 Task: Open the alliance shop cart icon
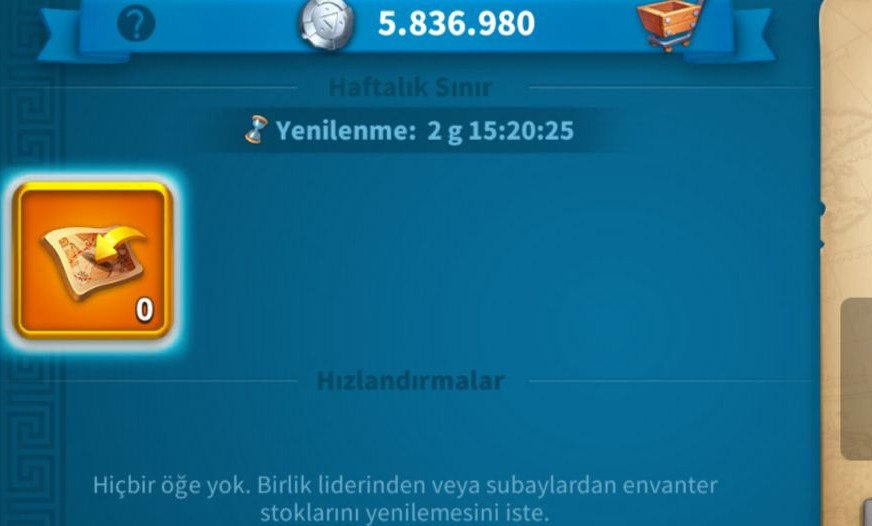[x=668, y=22]
